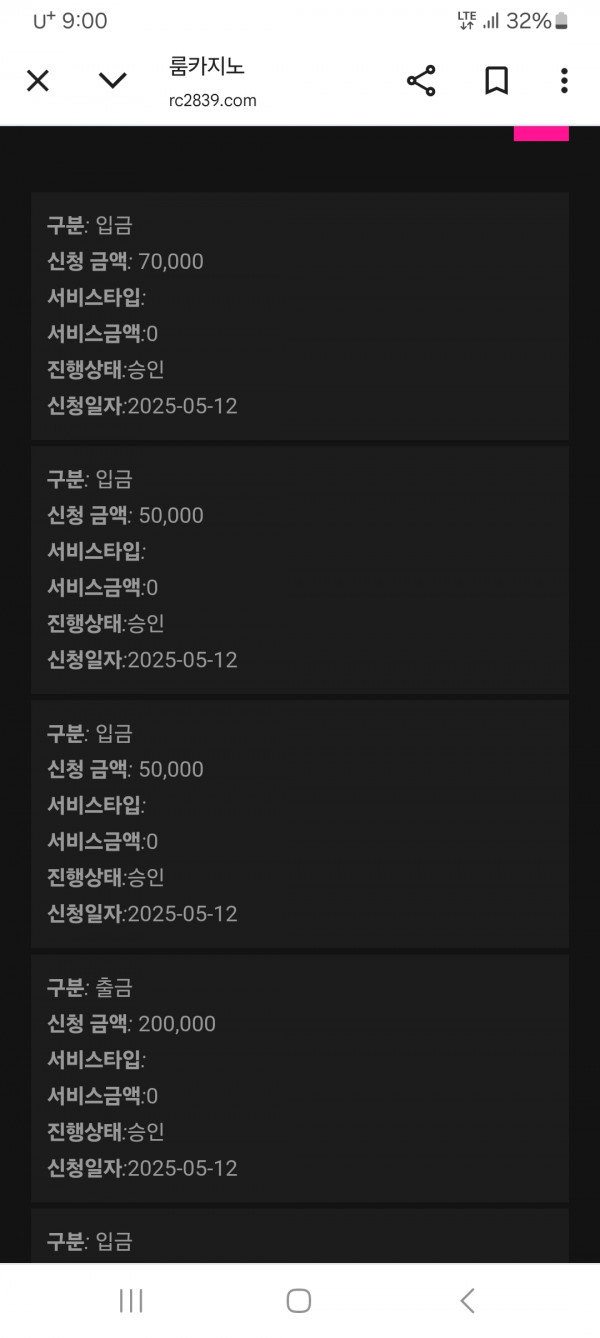The width and height of the screenshot is (600, 1338).
Task: Bookmark the rc2839.com page
Action: coord(496,81)
